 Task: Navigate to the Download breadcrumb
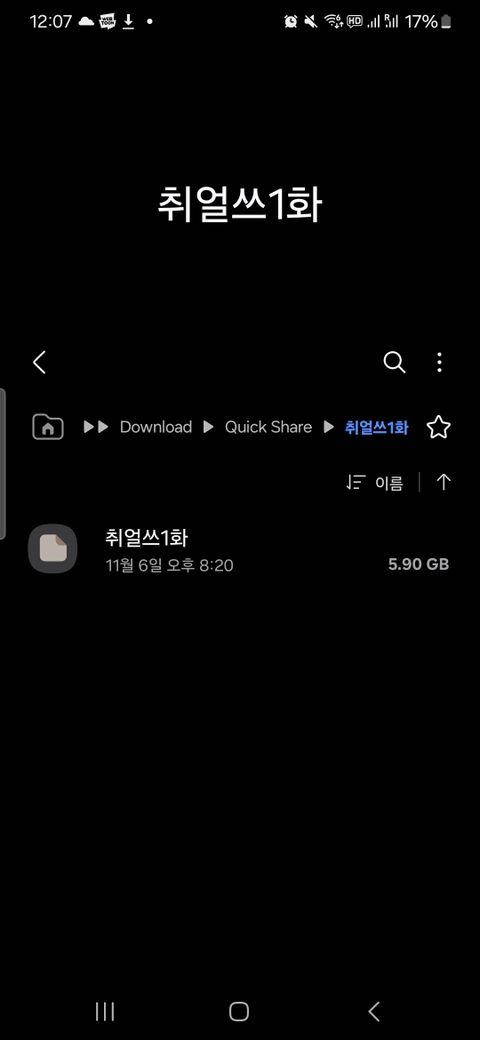click(x=156, y=427)
